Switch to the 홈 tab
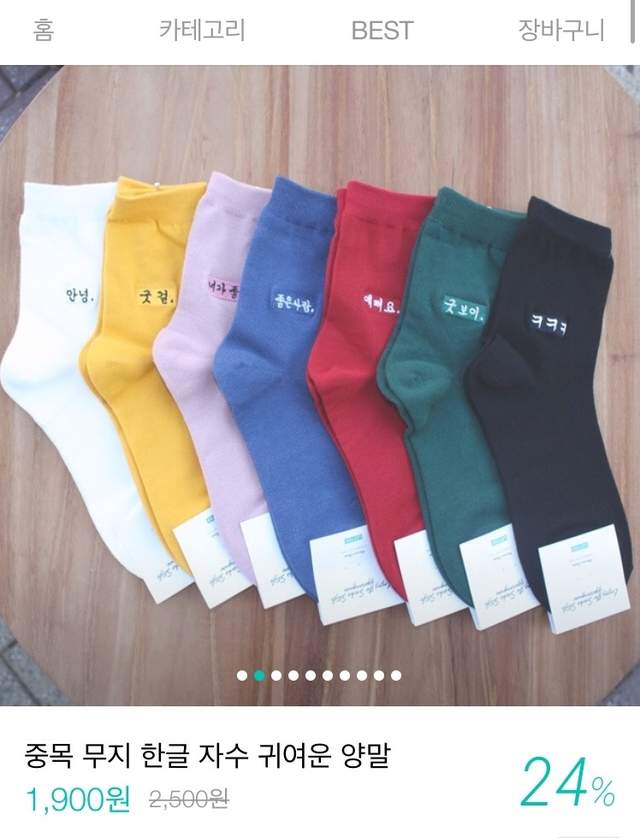 pos(42,30)
